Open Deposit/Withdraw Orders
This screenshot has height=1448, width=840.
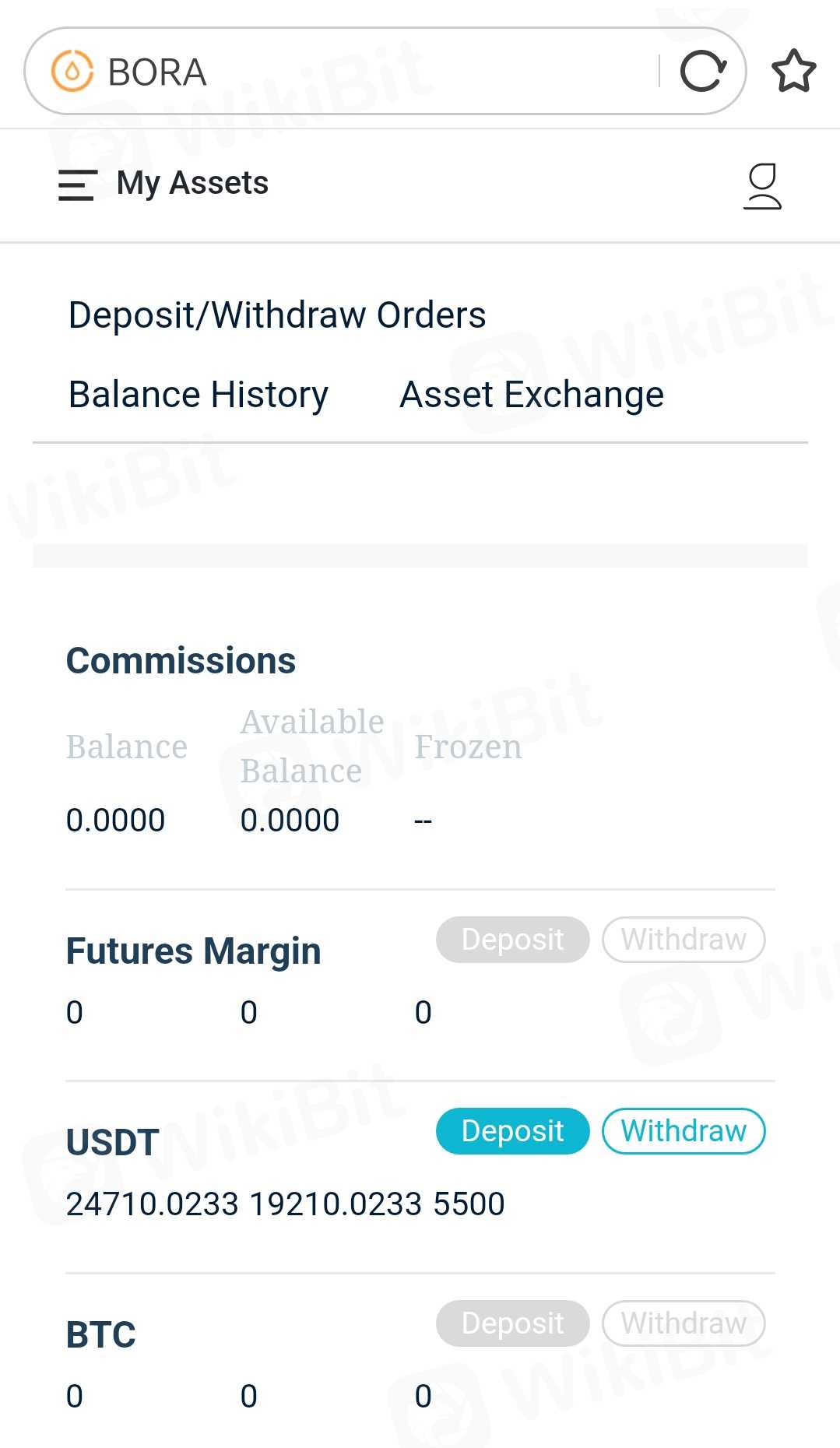pyautogui.click(x=277, y=315)
